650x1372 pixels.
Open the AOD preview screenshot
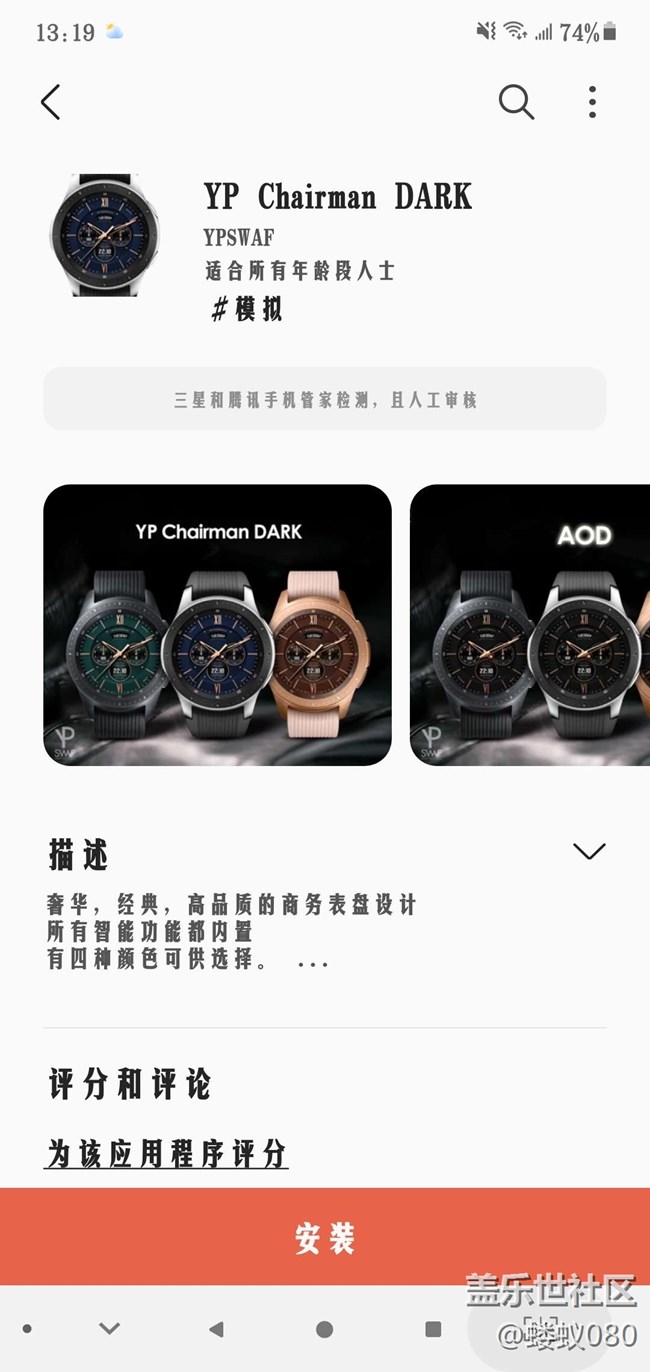tap(530, 625)
